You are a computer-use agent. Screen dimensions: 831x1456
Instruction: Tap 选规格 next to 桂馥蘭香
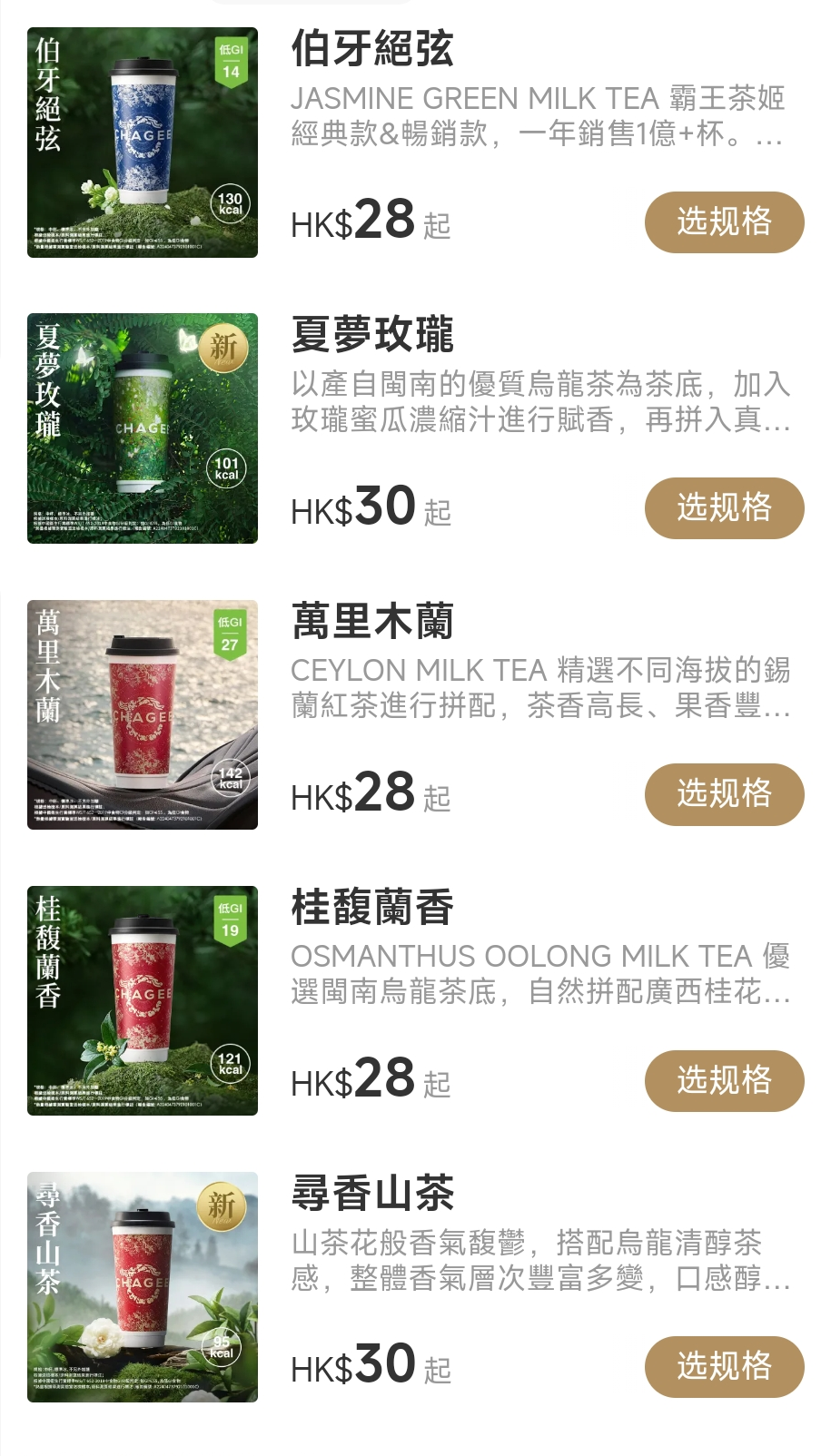724,1081
